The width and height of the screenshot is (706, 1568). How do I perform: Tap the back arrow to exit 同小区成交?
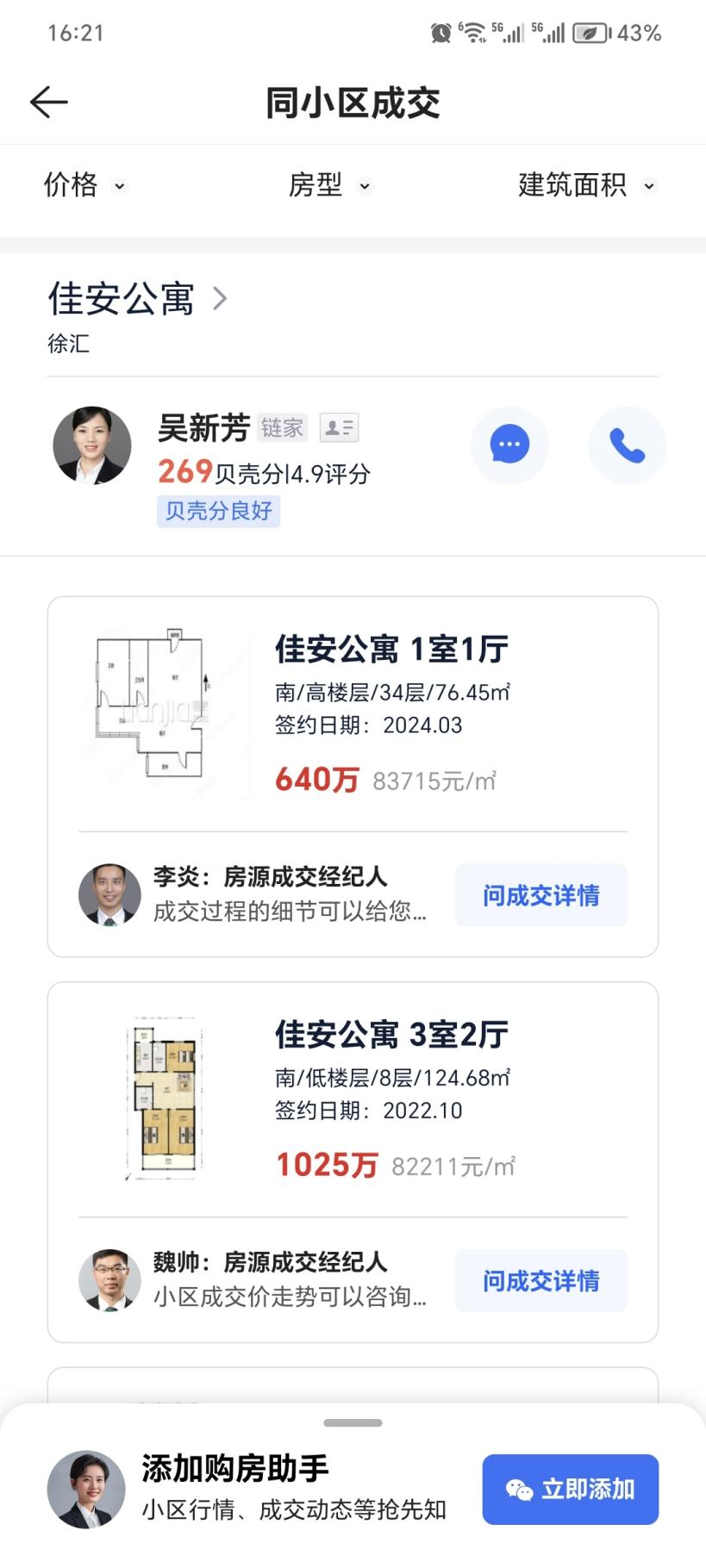(49, 101)
